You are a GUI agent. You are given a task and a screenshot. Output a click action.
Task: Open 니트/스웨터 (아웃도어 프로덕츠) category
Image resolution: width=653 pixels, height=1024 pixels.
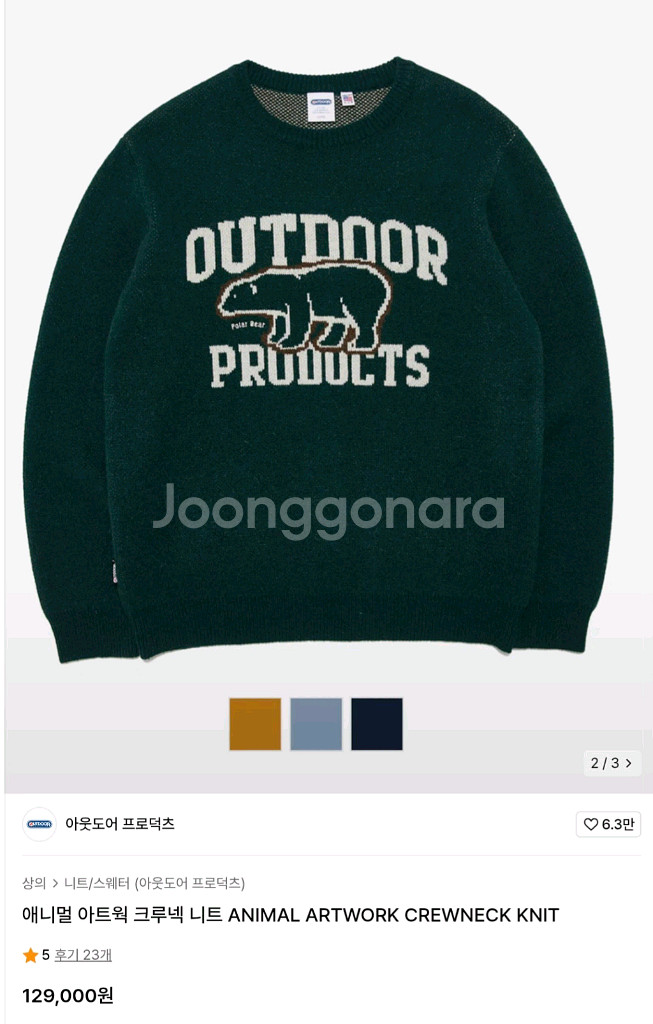[x=154, y=883]
